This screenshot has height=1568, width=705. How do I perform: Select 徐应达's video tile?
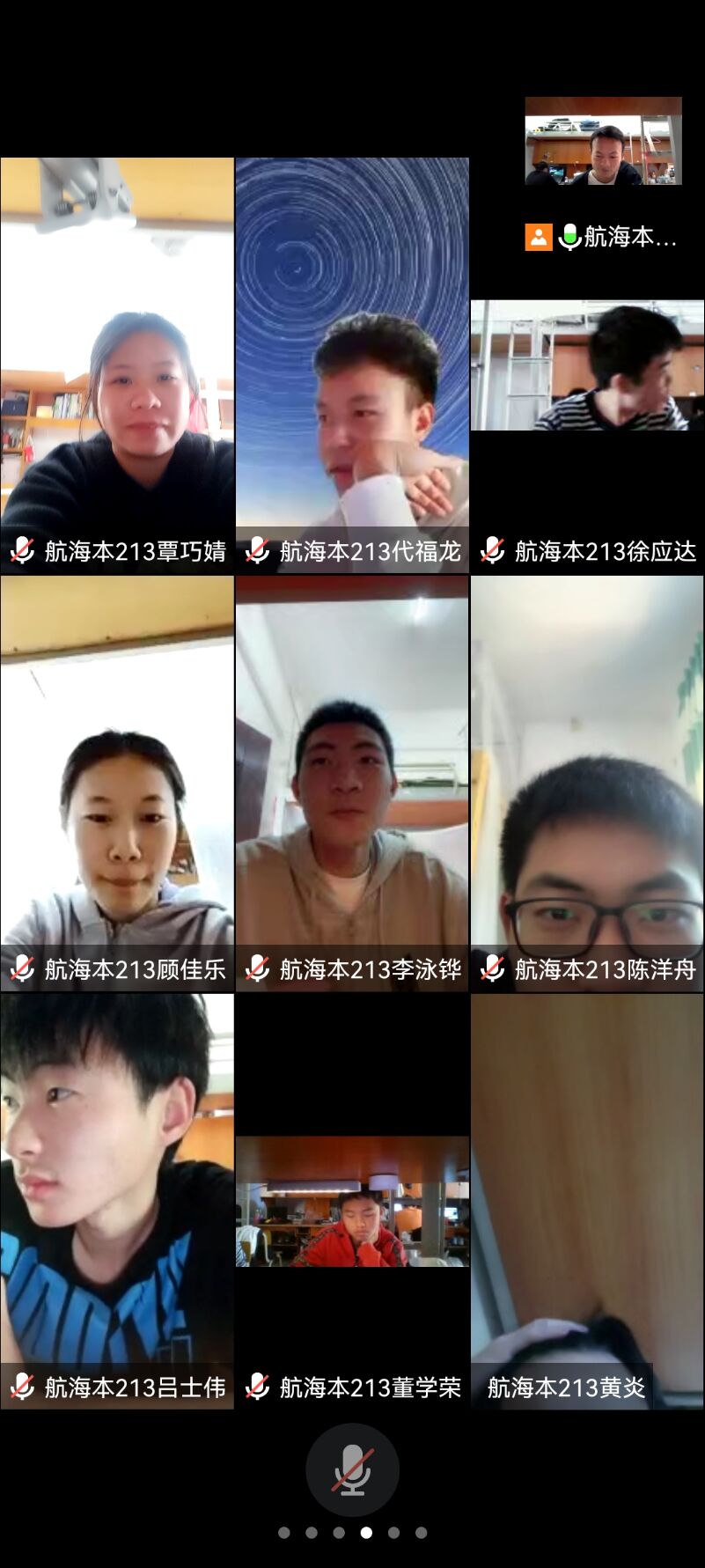[x=587, y=365]
